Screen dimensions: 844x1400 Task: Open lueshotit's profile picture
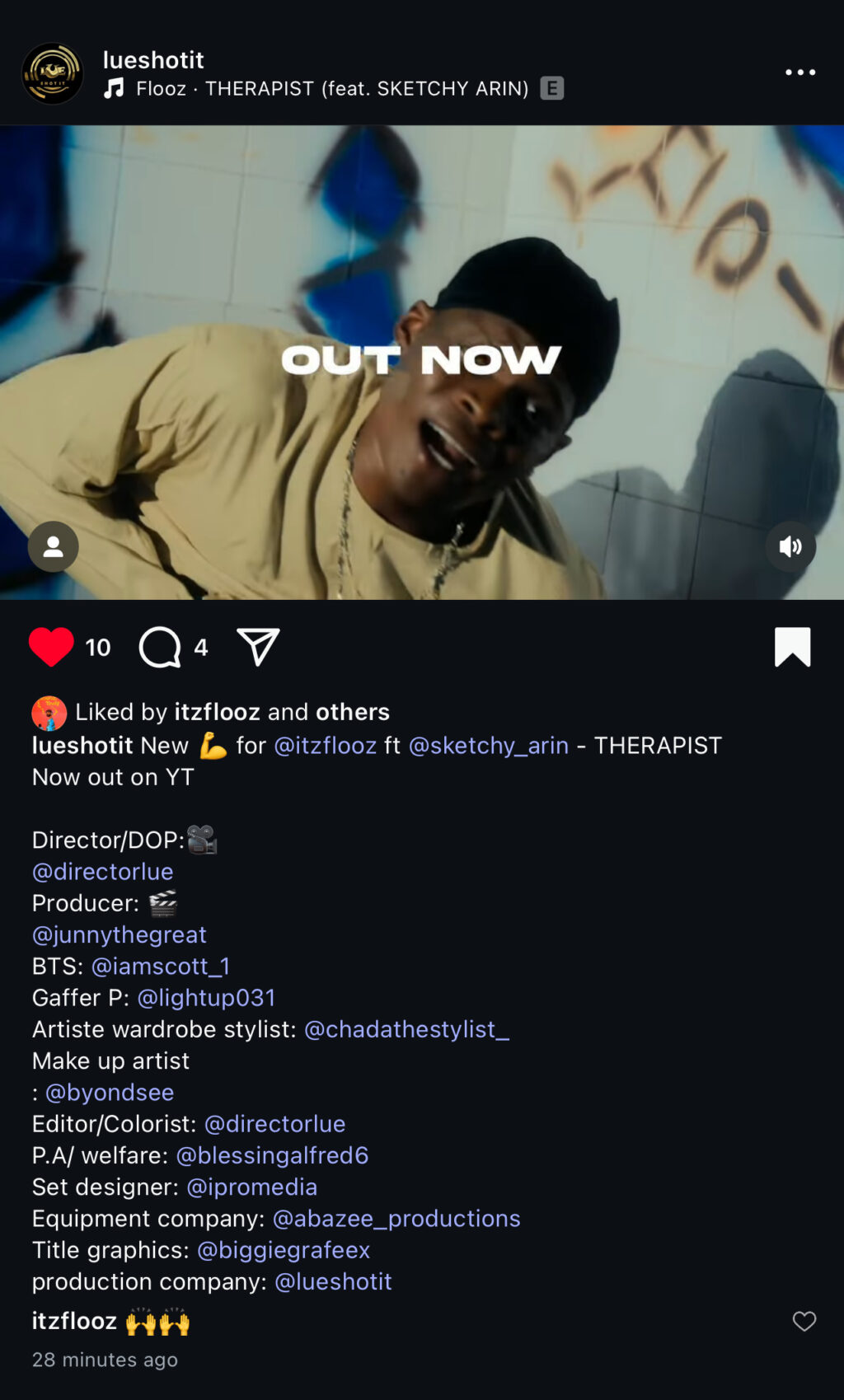coord(52,74)
